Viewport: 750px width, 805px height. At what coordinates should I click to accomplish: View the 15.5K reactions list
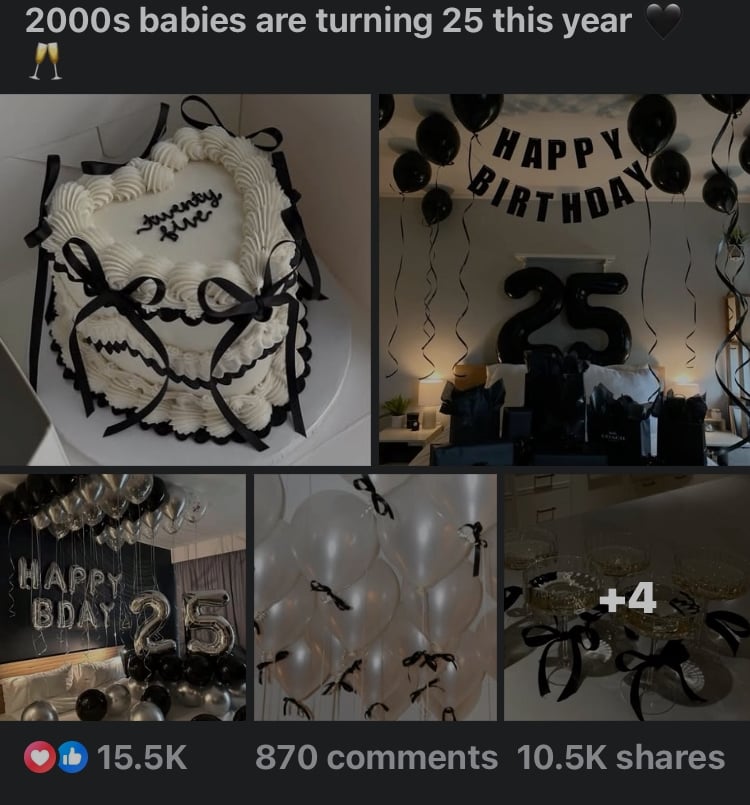click(x=105, y=757)
